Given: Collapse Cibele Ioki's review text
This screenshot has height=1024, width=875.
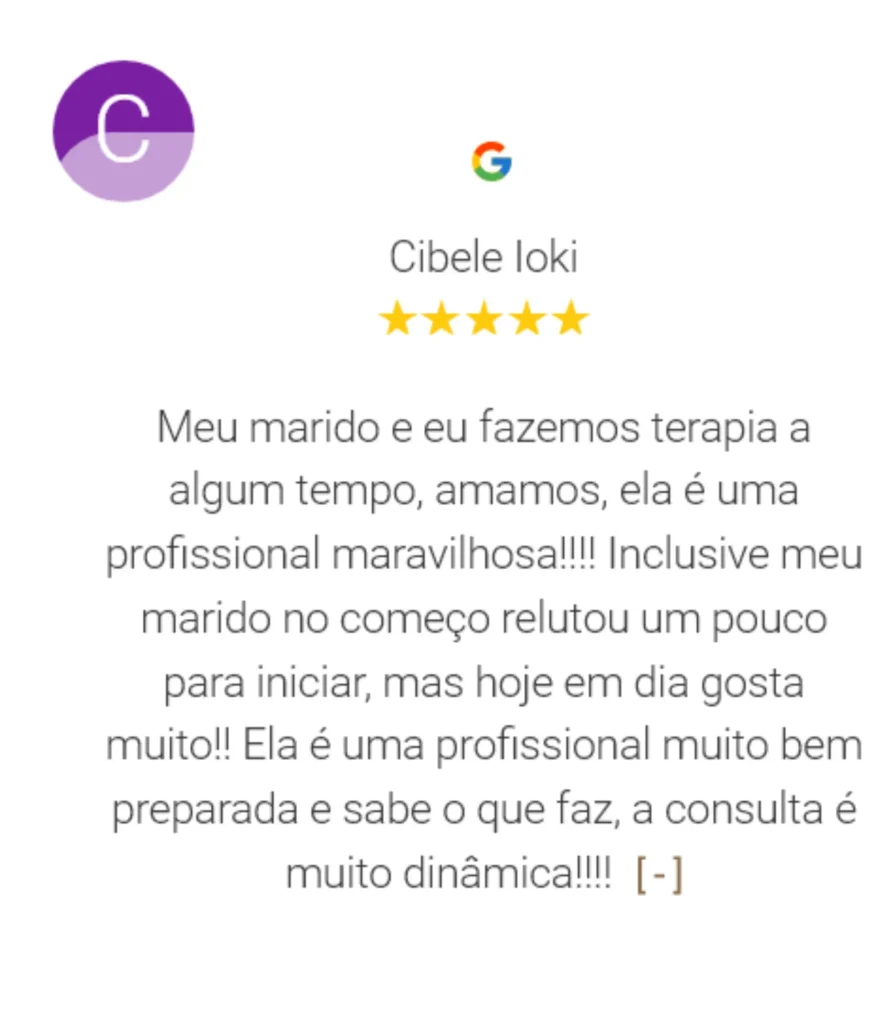Looking at the screenshot, I should point(659,875).
